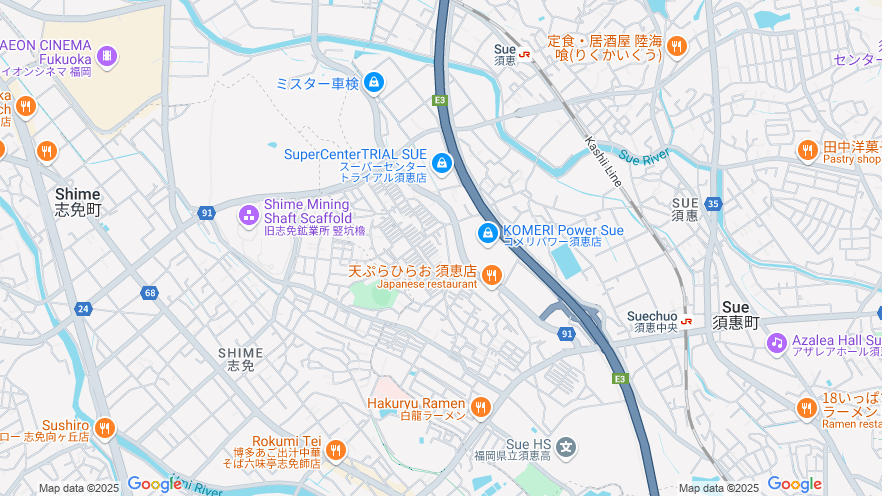Open the Azalea Hall Sue pin
The width and height of the screenshot is (882, 496).
pyautogui.click(x=777, y=343)
